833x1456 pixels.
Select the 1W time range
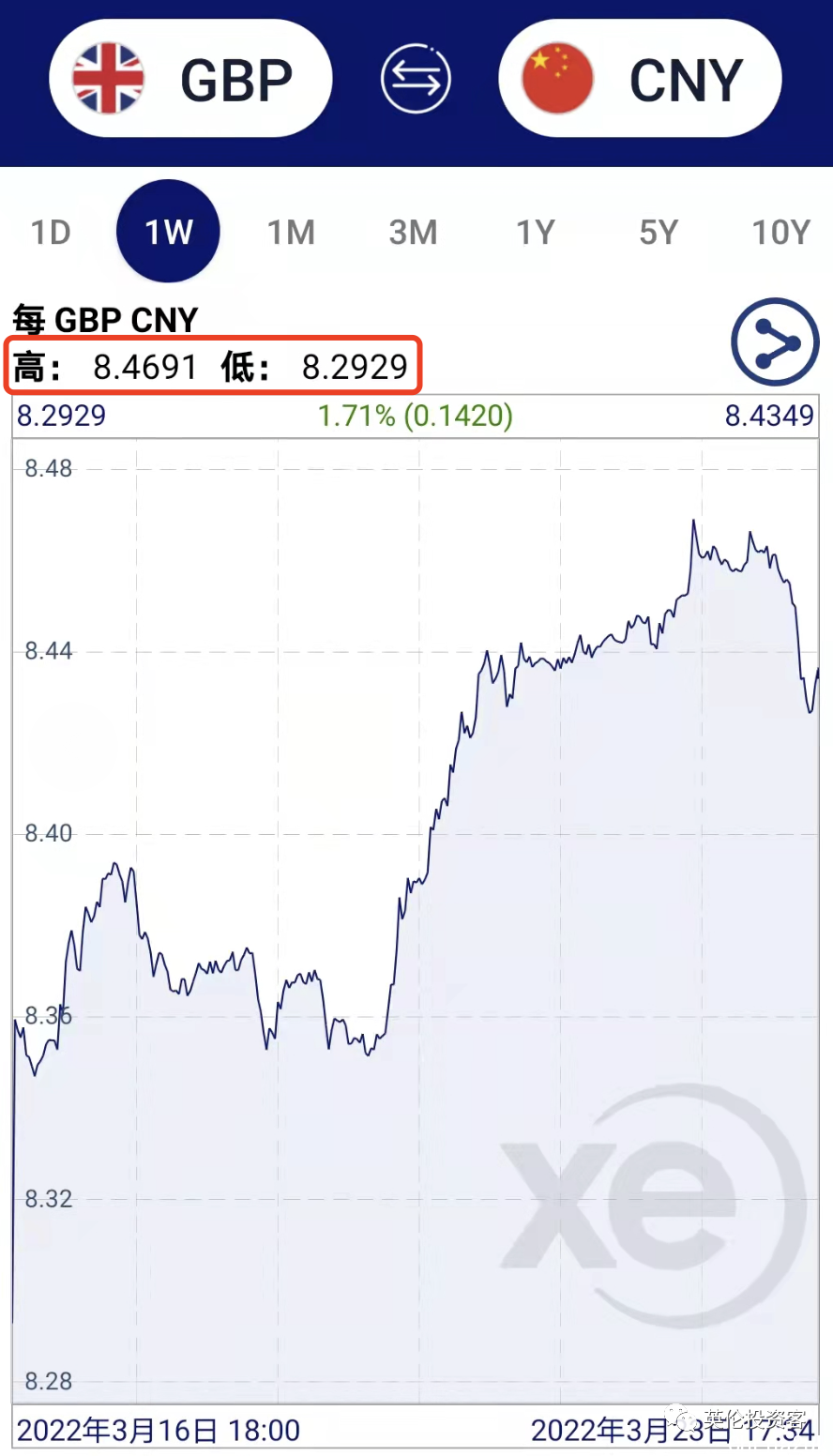point(168,231)
